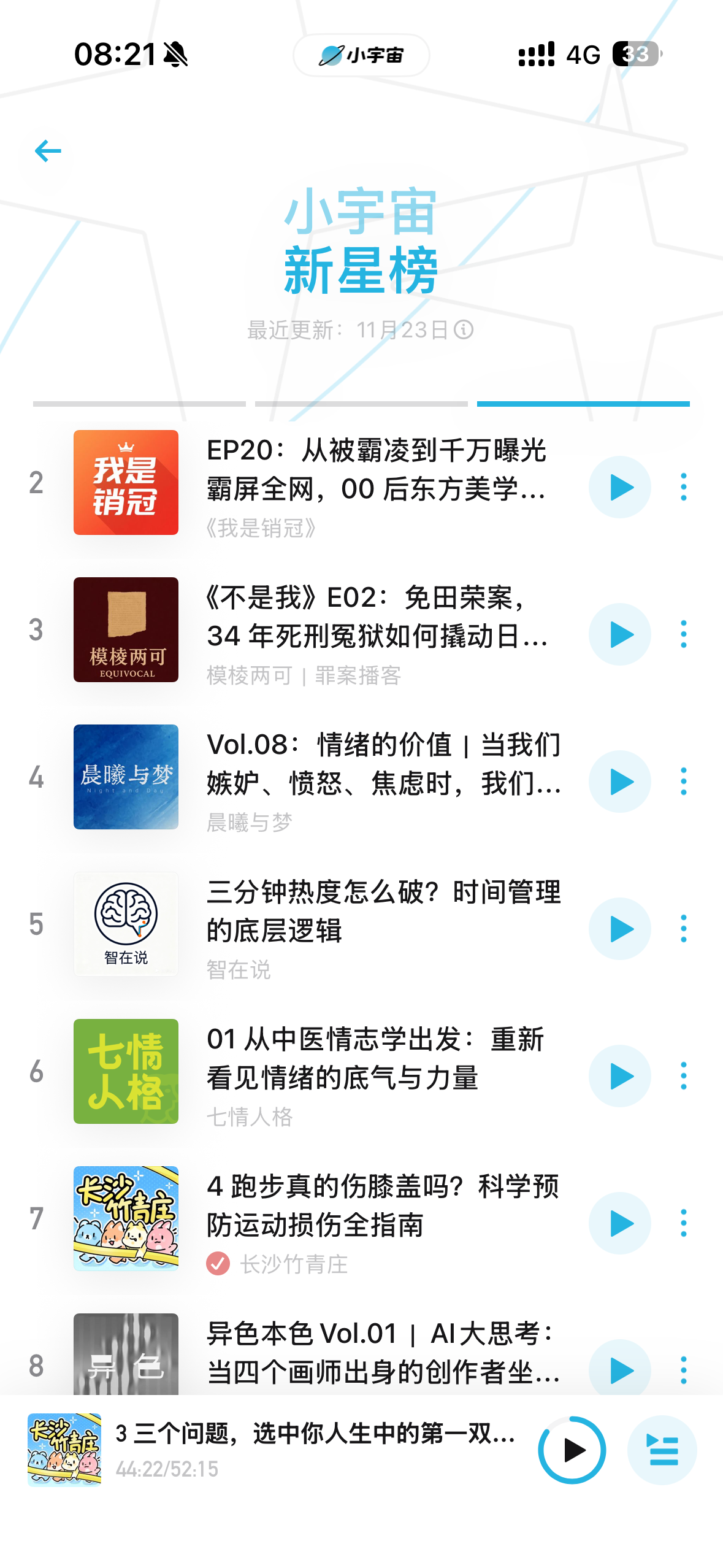Switch to the first chart page segment
723x1568 pixels.
tap(139, 404)
